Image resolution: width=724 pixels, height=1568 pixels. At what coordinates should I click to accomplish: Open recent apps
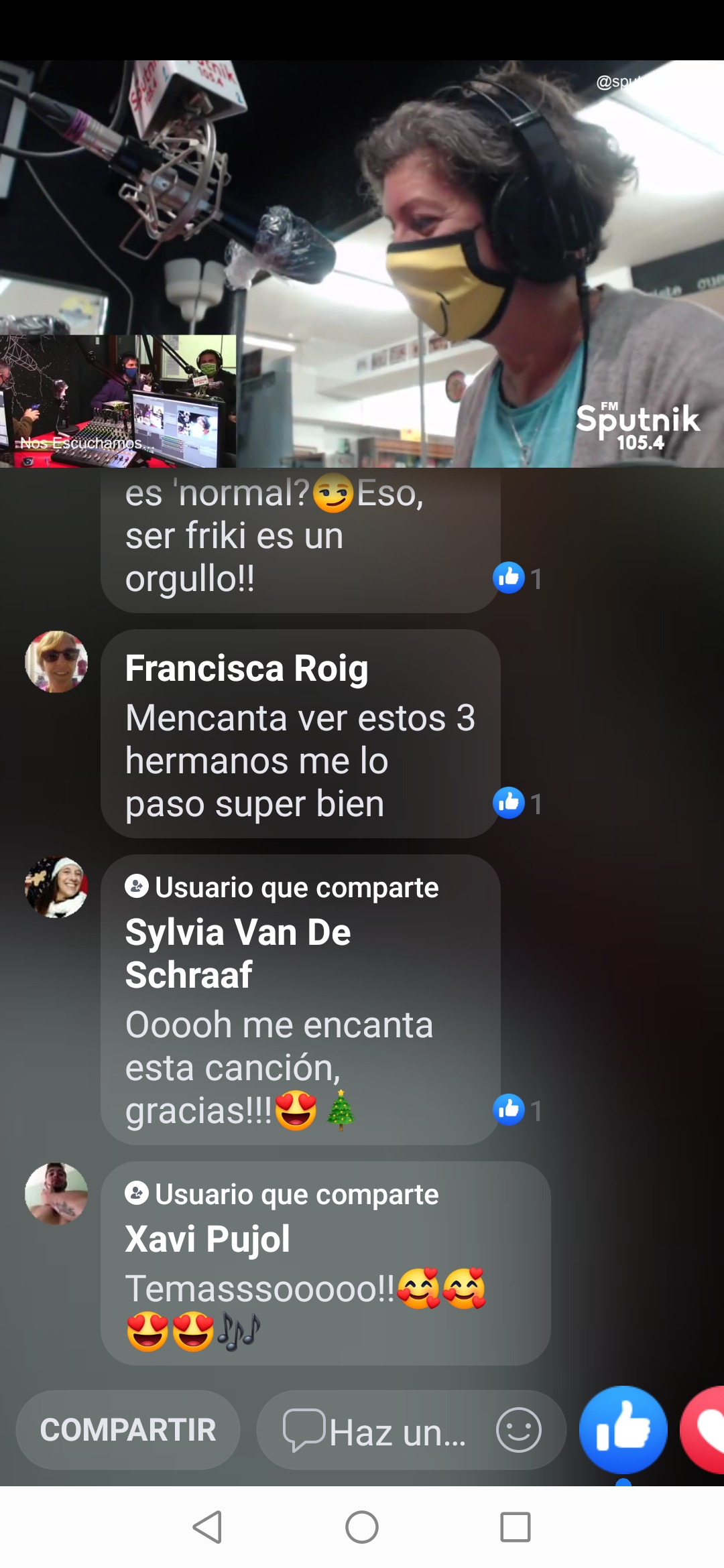point(516,1527)
